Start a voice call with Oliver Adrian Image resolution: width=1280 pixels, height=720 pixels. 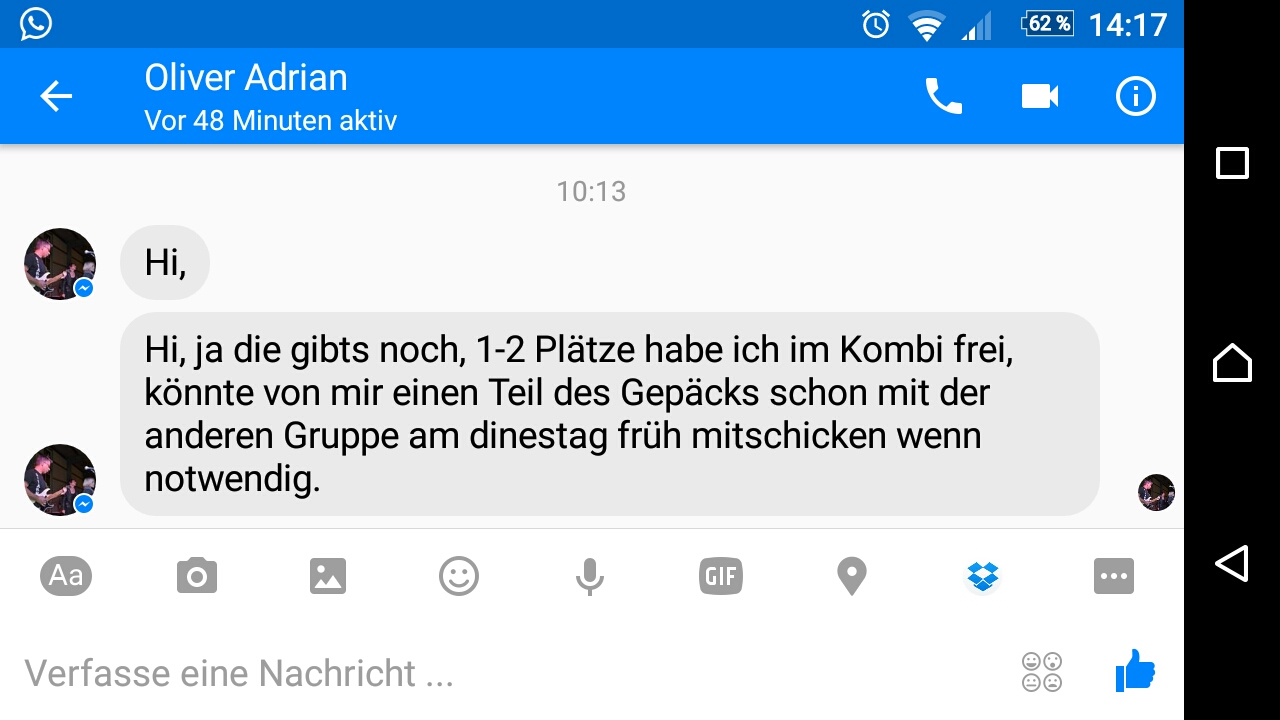(943, 96)
